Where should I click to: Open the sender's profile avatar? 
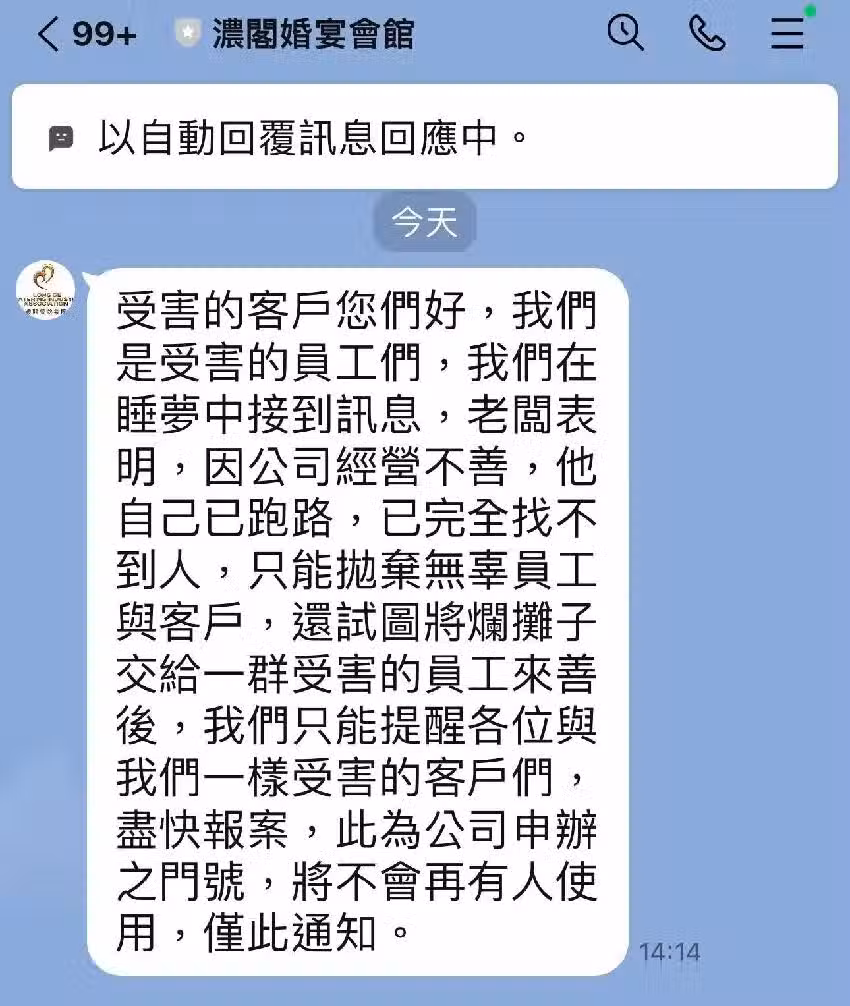click(x=46, y=291)
